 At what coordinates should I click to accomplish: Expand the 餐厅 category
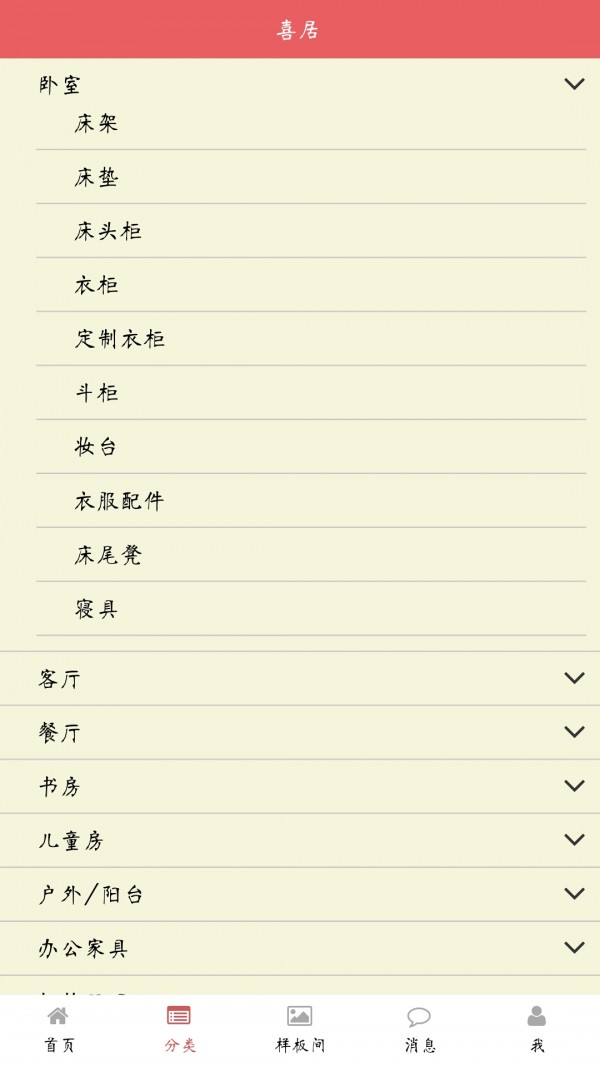tap(573, 733)
